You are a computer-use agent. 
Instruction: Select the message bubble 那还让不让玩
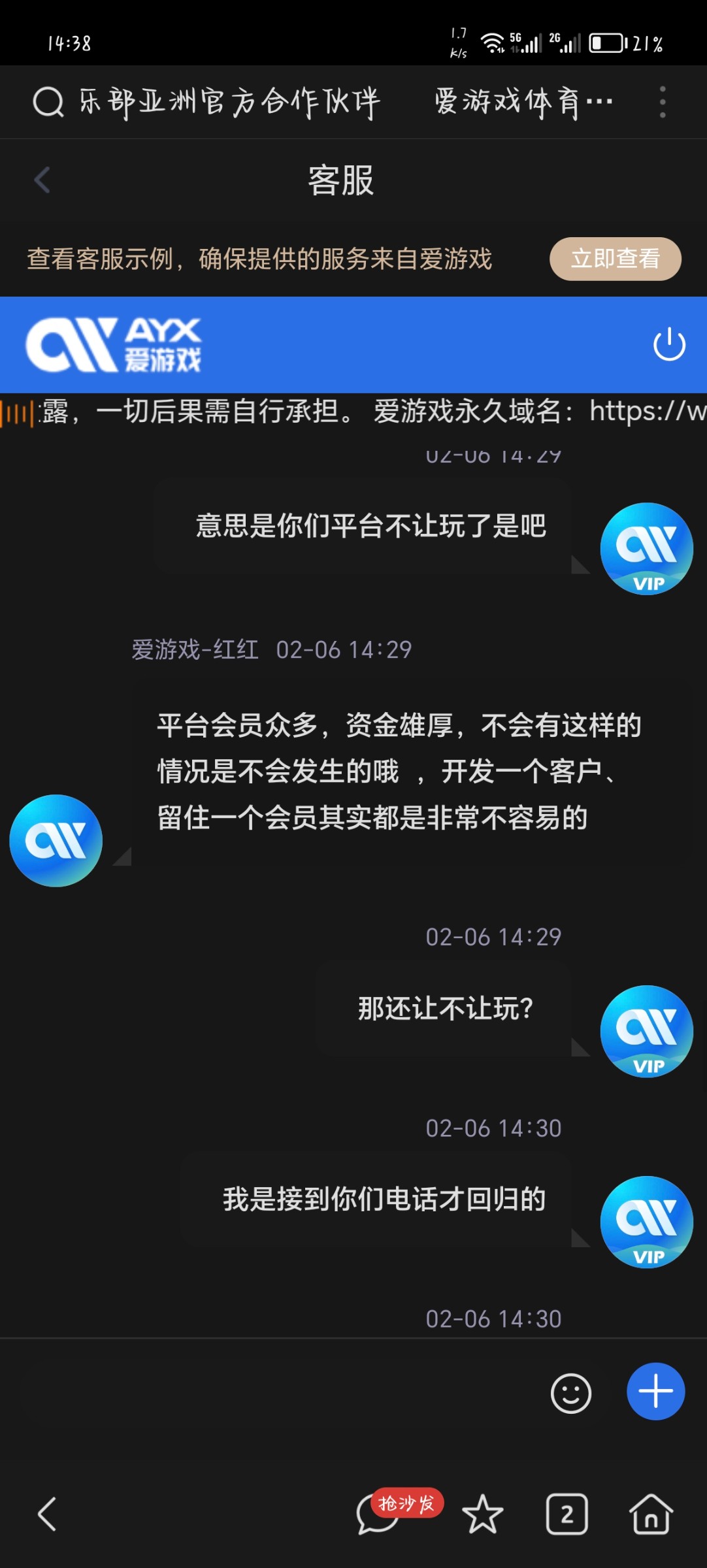444,1009
